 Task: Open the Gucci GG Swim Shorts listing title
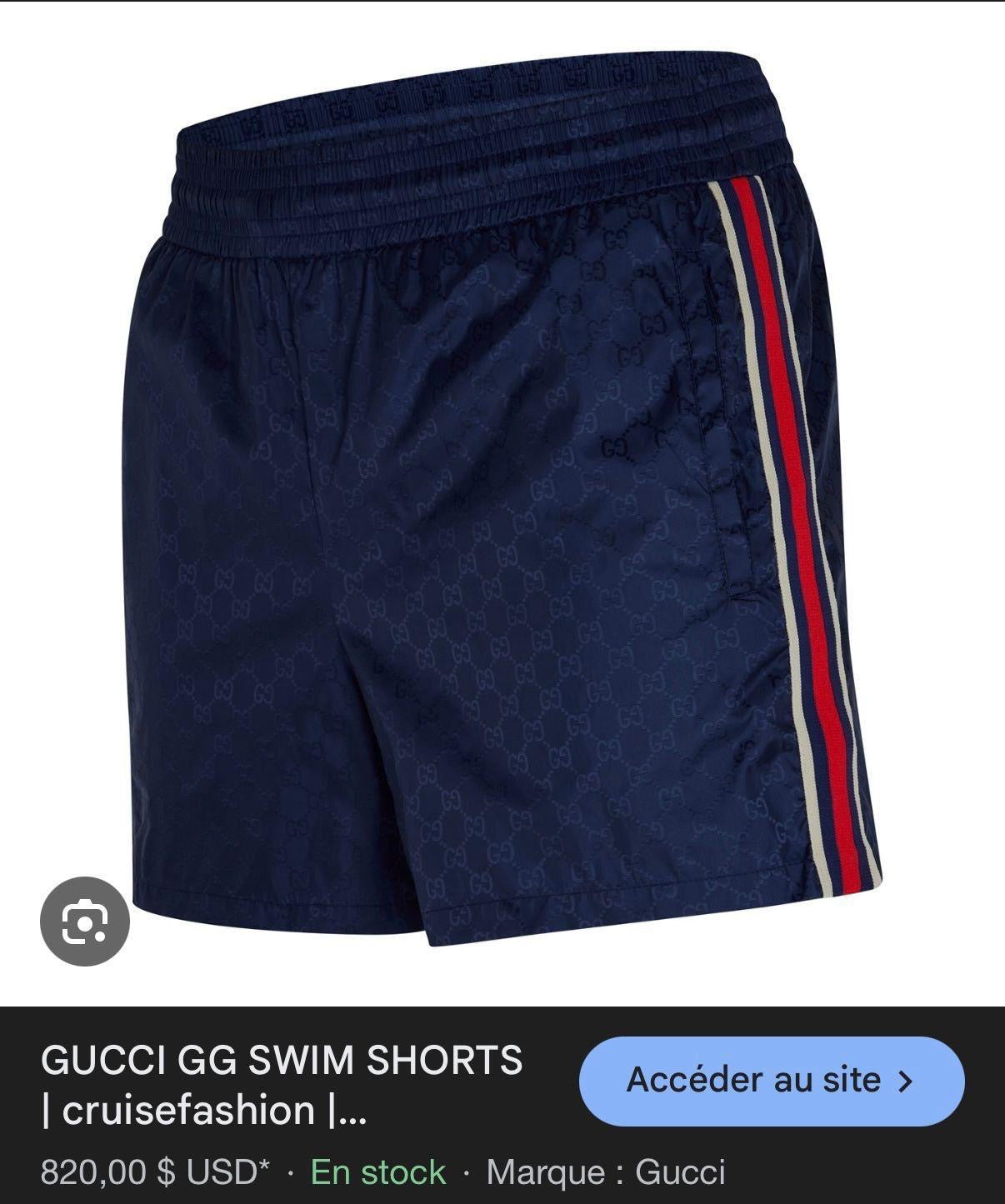click(x=282, y=1085)
